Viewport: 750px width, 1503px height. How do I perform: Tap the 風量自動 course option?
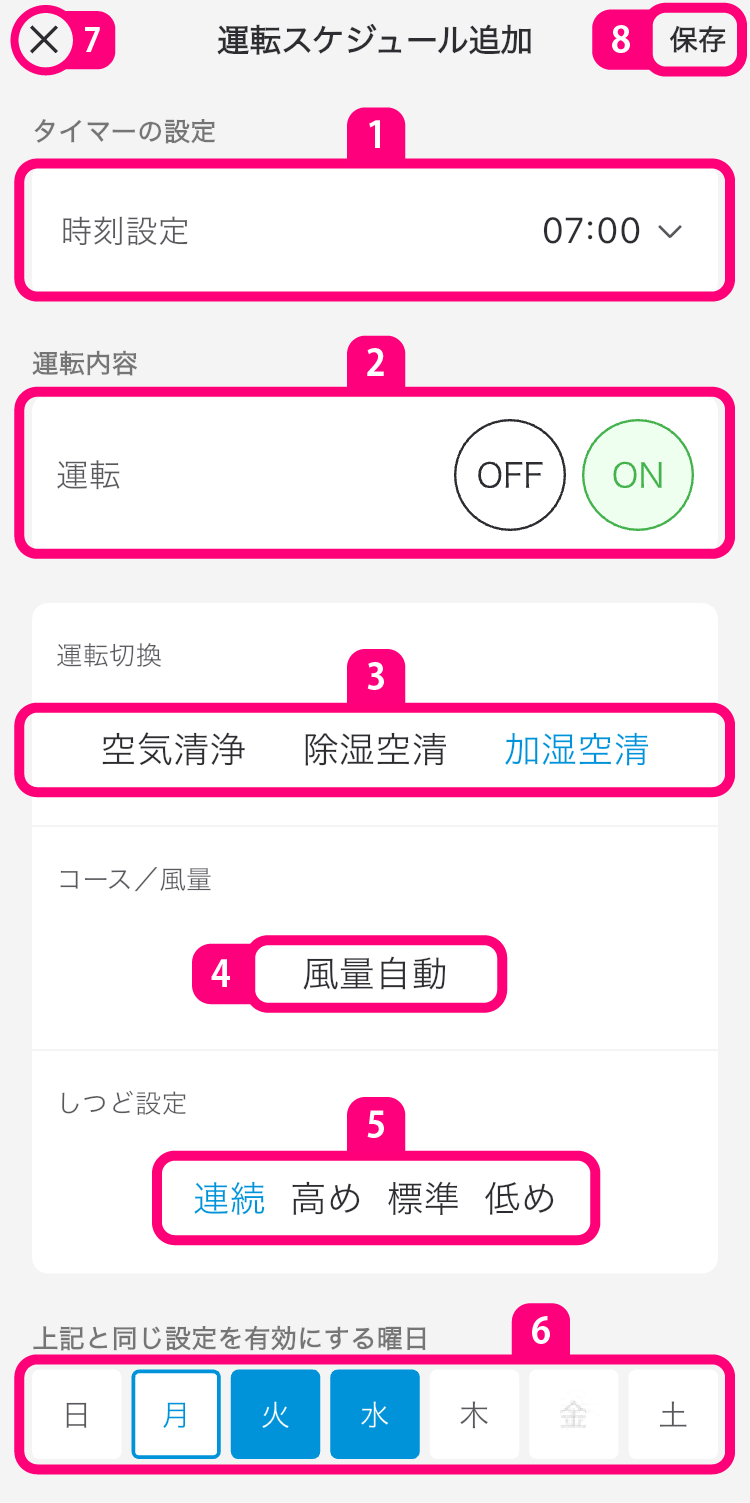pos(375,974)
